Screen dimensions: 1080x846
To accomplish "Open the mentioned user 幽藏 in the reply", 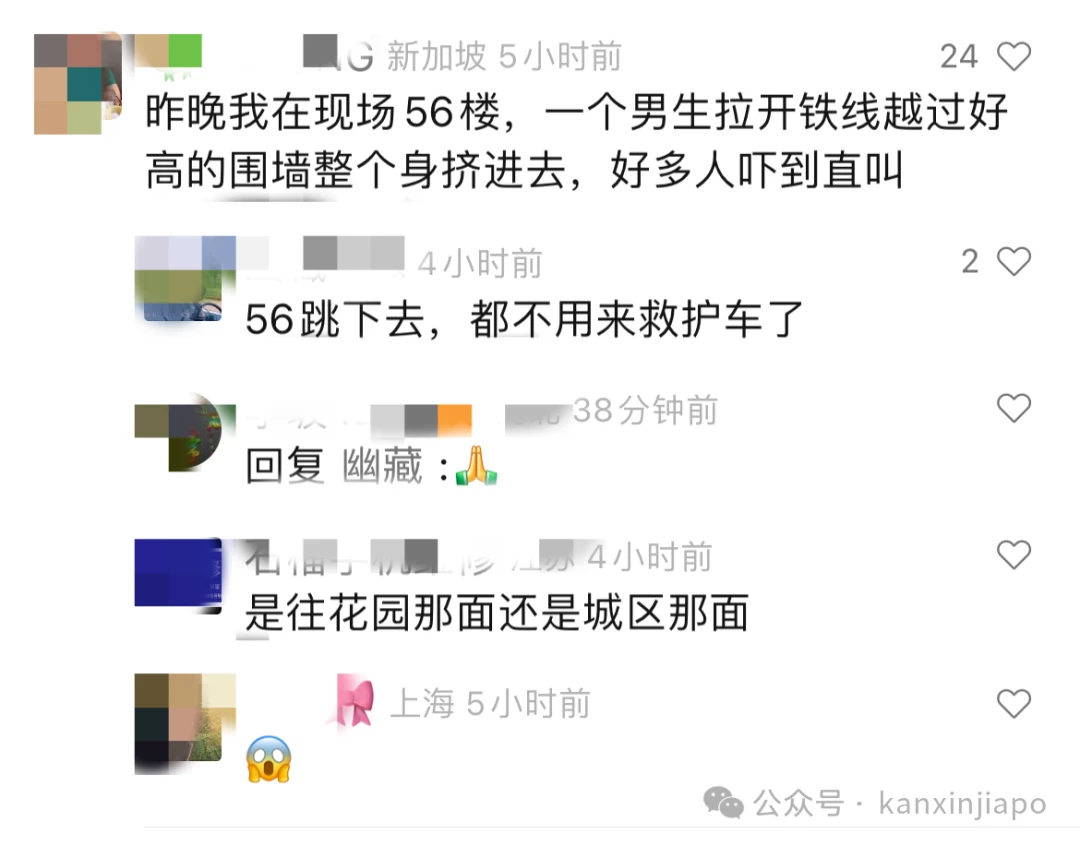I will [x=383, y=467].
